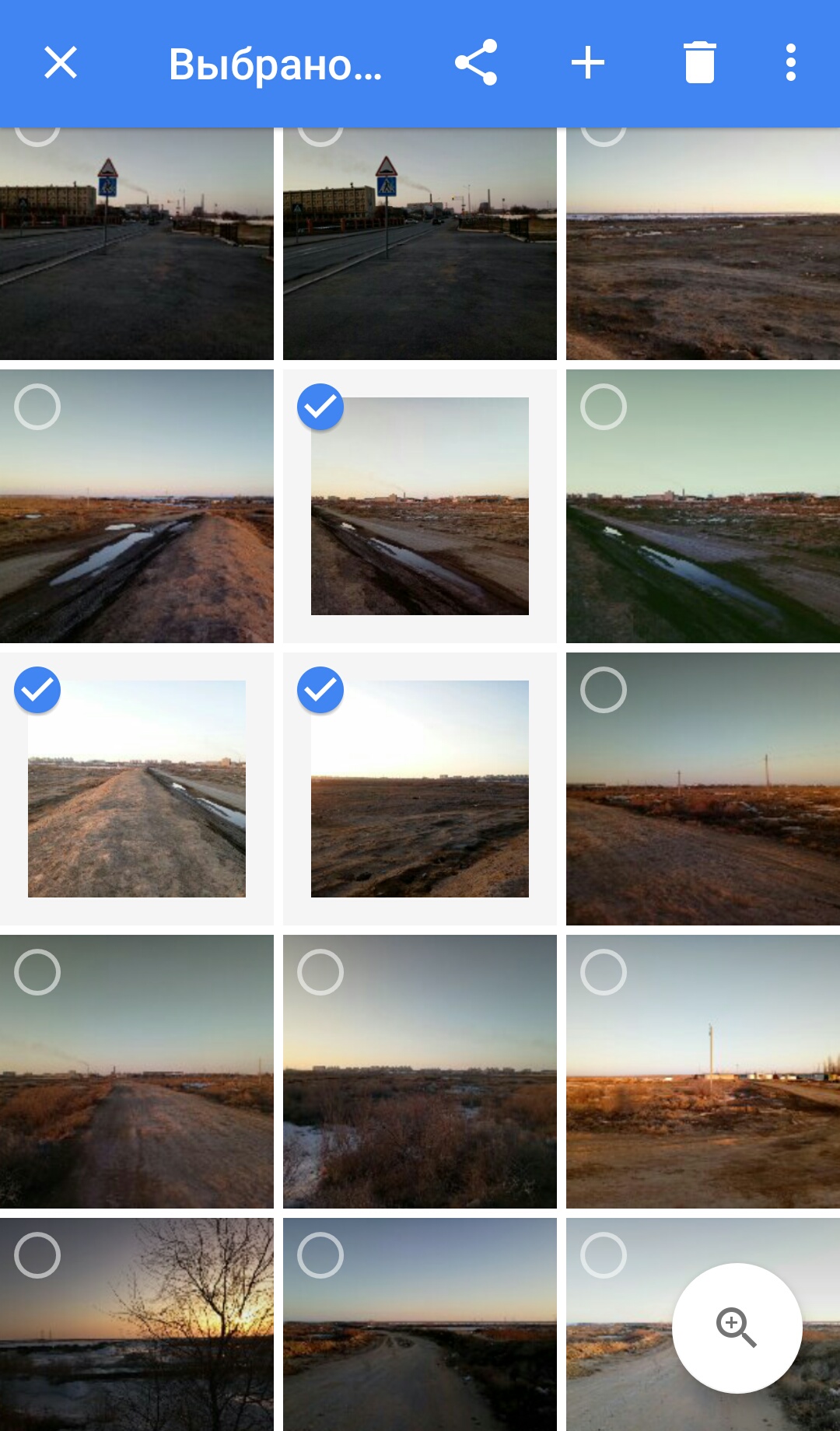This screenshot has width=840, height=1431.
Task: Deselect the checked dirt path photo
Action: click(x=37, y=690)
